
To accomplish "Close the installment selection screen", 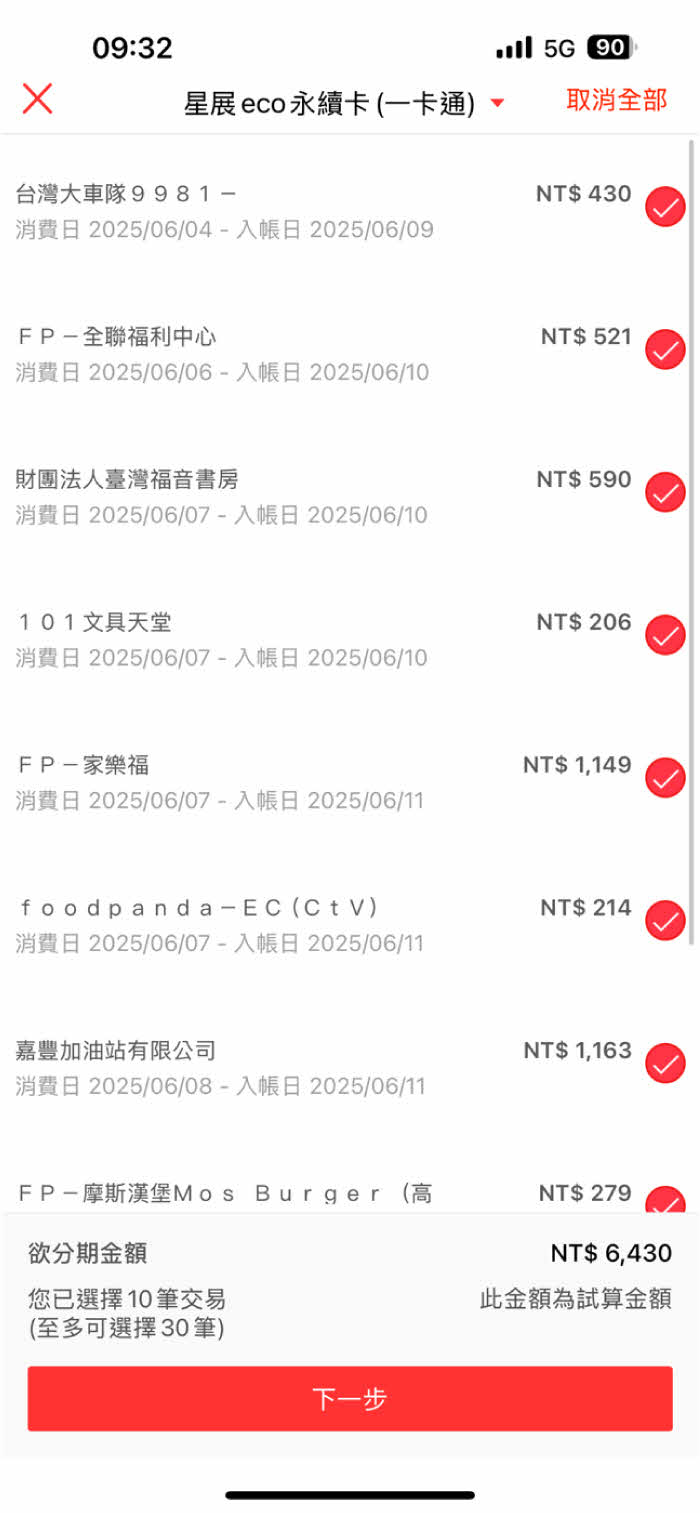I will pos(37,99).
